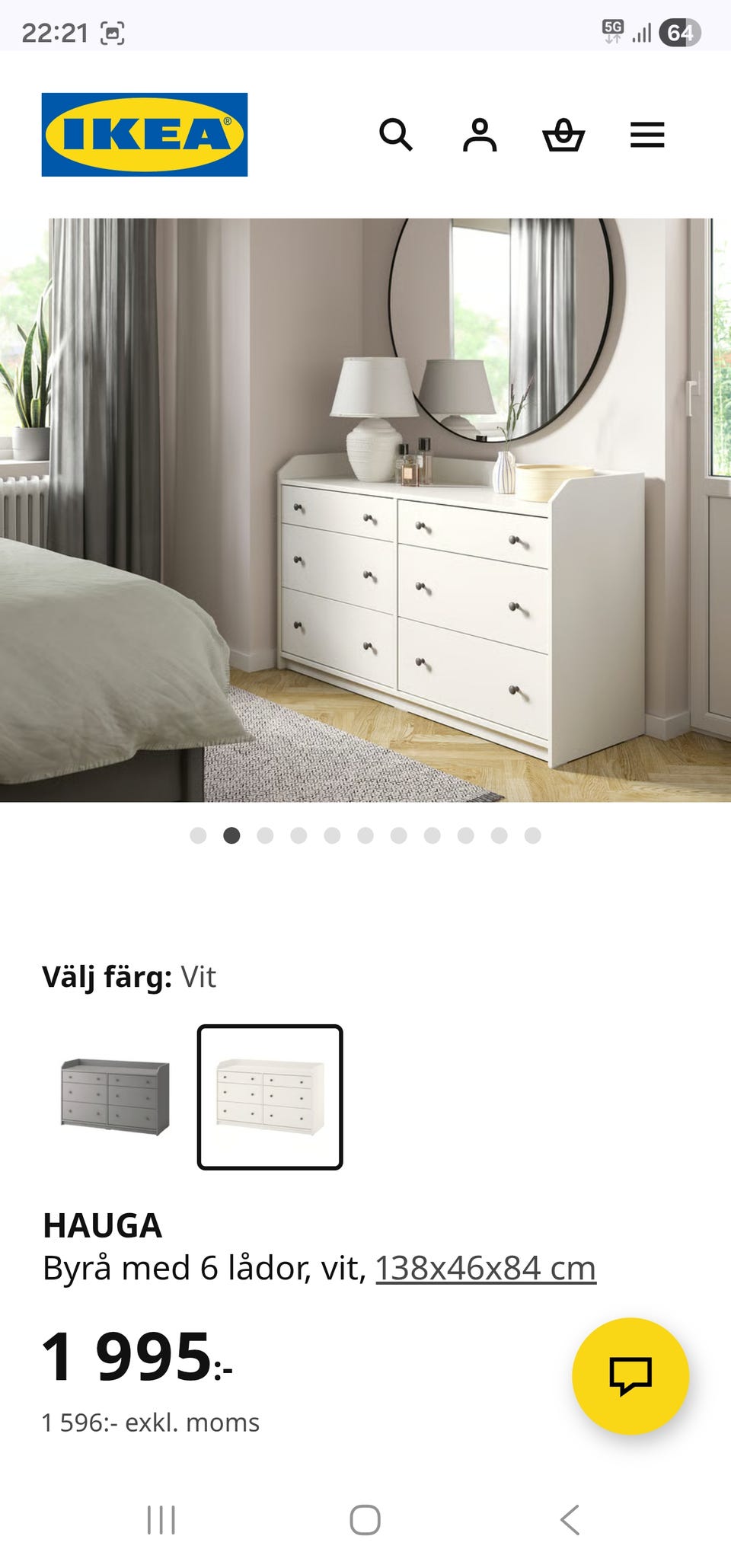Tap the HAUGA product title
Image resolution: width=731 pixels, height=1568 pixels.
point(102,1225)
